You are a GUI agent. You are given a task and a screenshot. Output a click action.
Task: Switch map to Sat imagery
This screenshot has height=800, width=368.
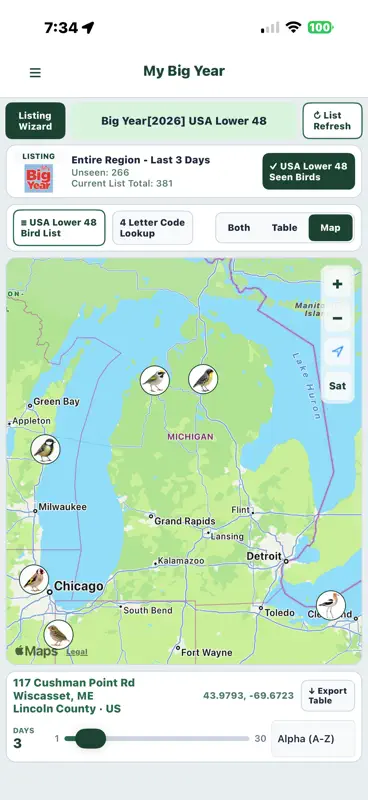pos(337,386)
